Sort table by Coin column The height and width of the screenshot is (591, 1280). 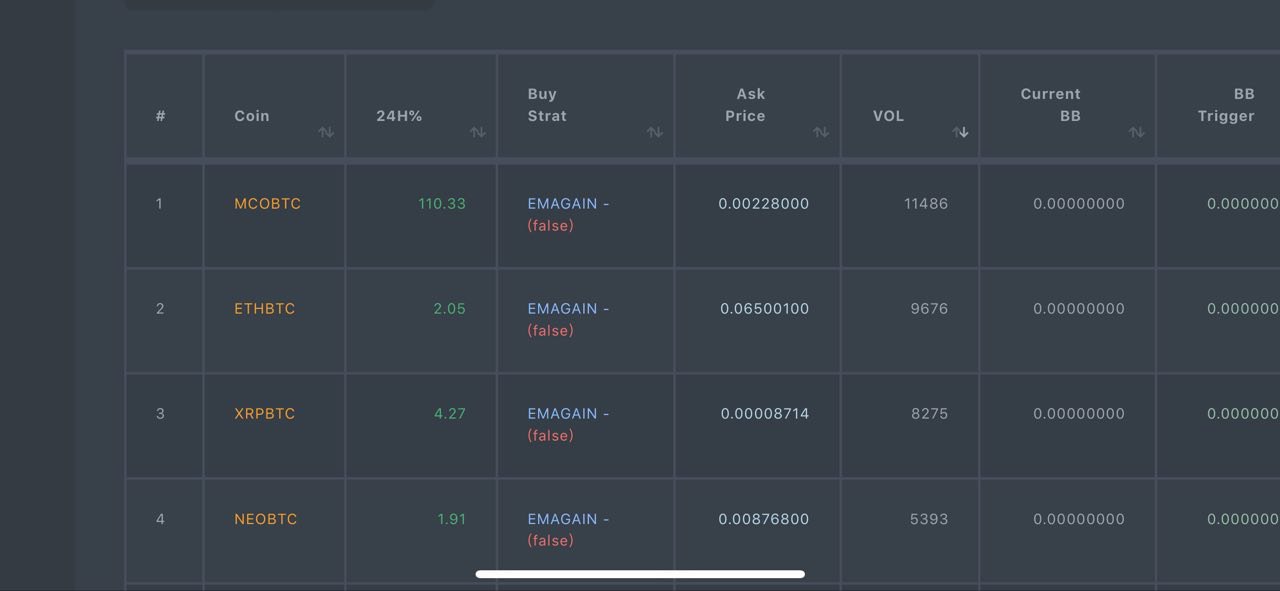pyautogui.click(x=326, y=132)
